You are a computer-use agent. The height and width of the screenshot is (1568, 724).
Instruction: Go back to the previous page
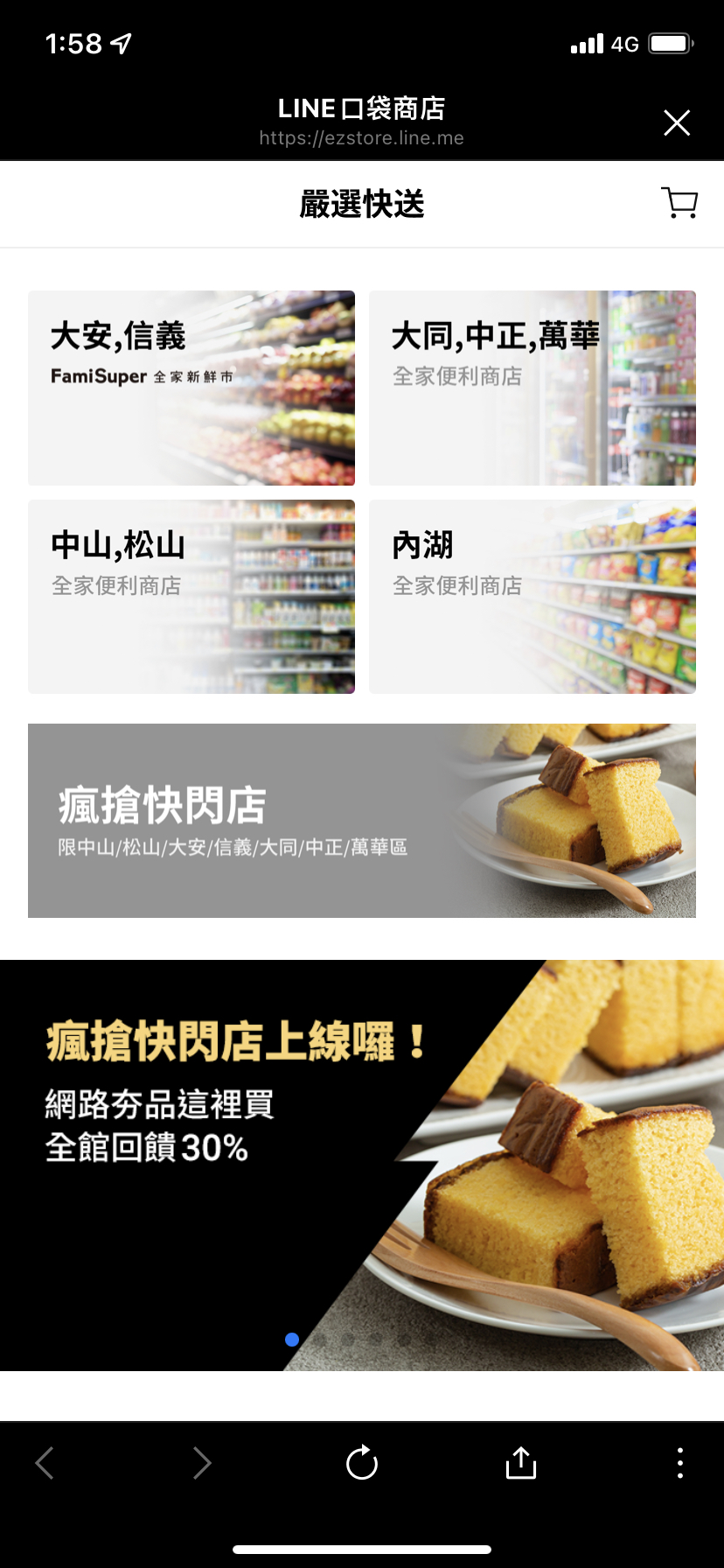pyautogui.click(x=45, y=1462)
